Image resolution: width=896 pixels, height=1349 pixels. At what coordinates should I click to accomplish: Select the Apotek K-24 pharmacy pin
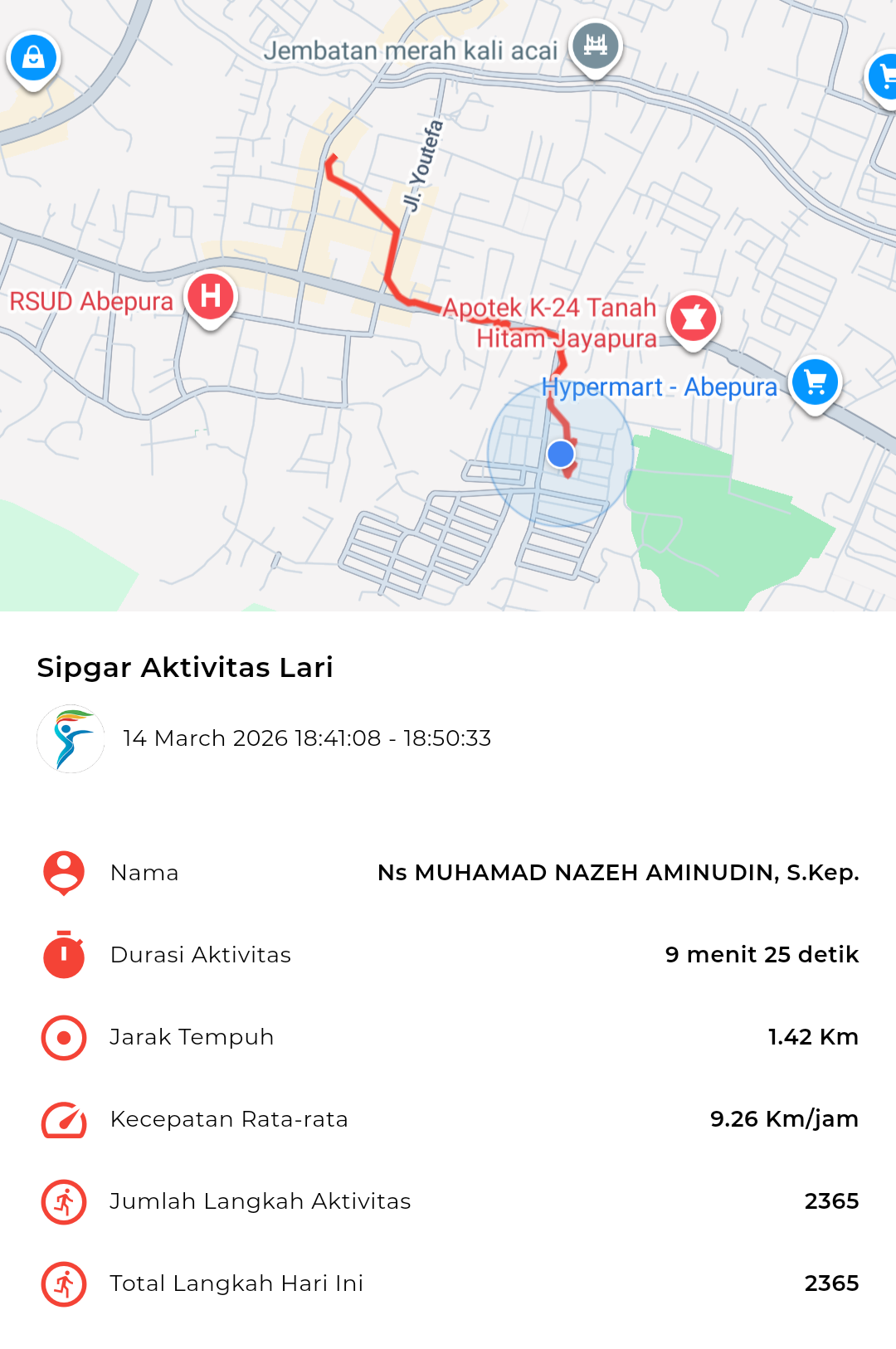pyautogui.click(x=693, y=318)
